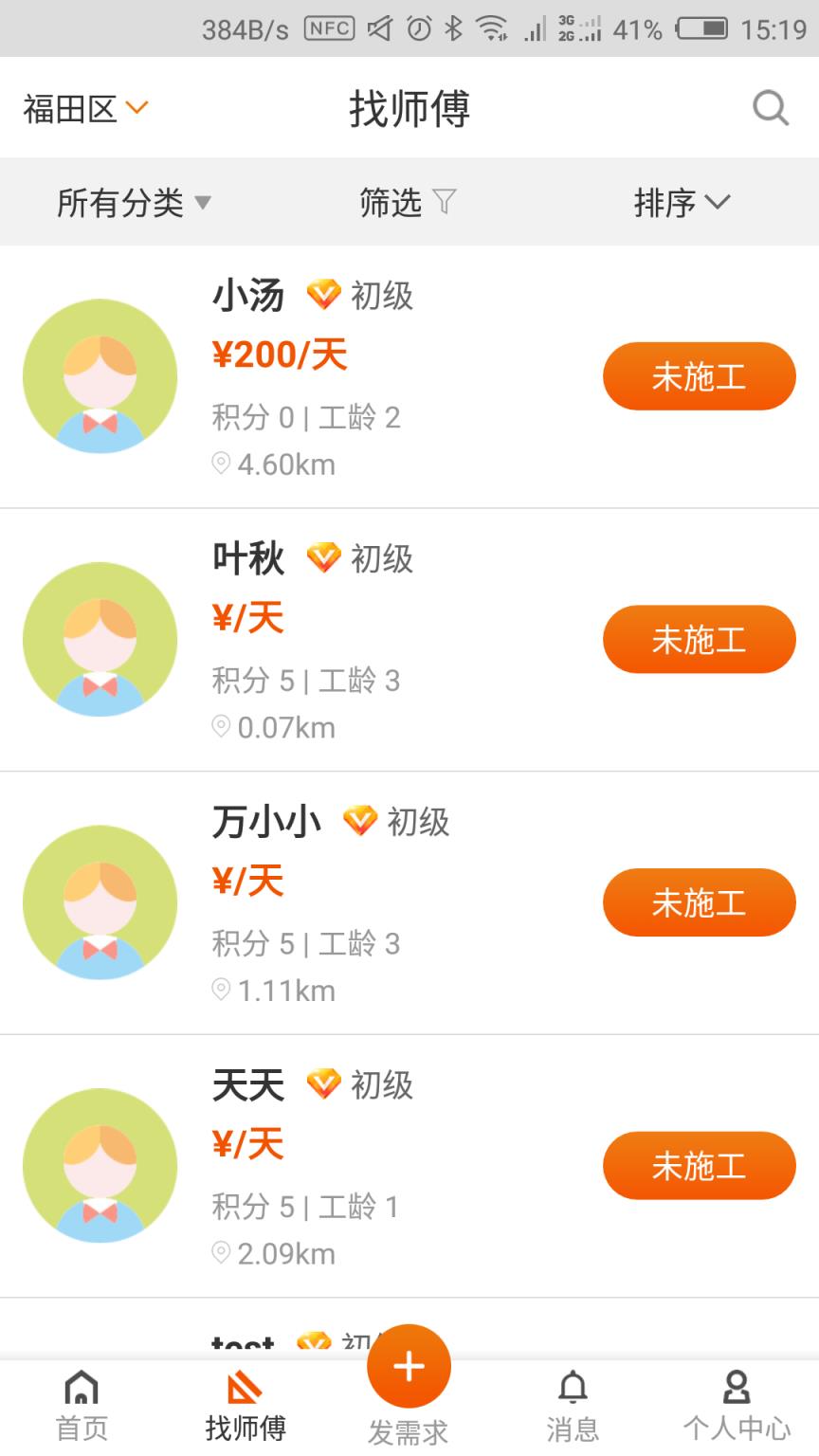The image size is (819, 1456).
Task: Click the battery indicator in status bar
Action: (x=703, y=28)
